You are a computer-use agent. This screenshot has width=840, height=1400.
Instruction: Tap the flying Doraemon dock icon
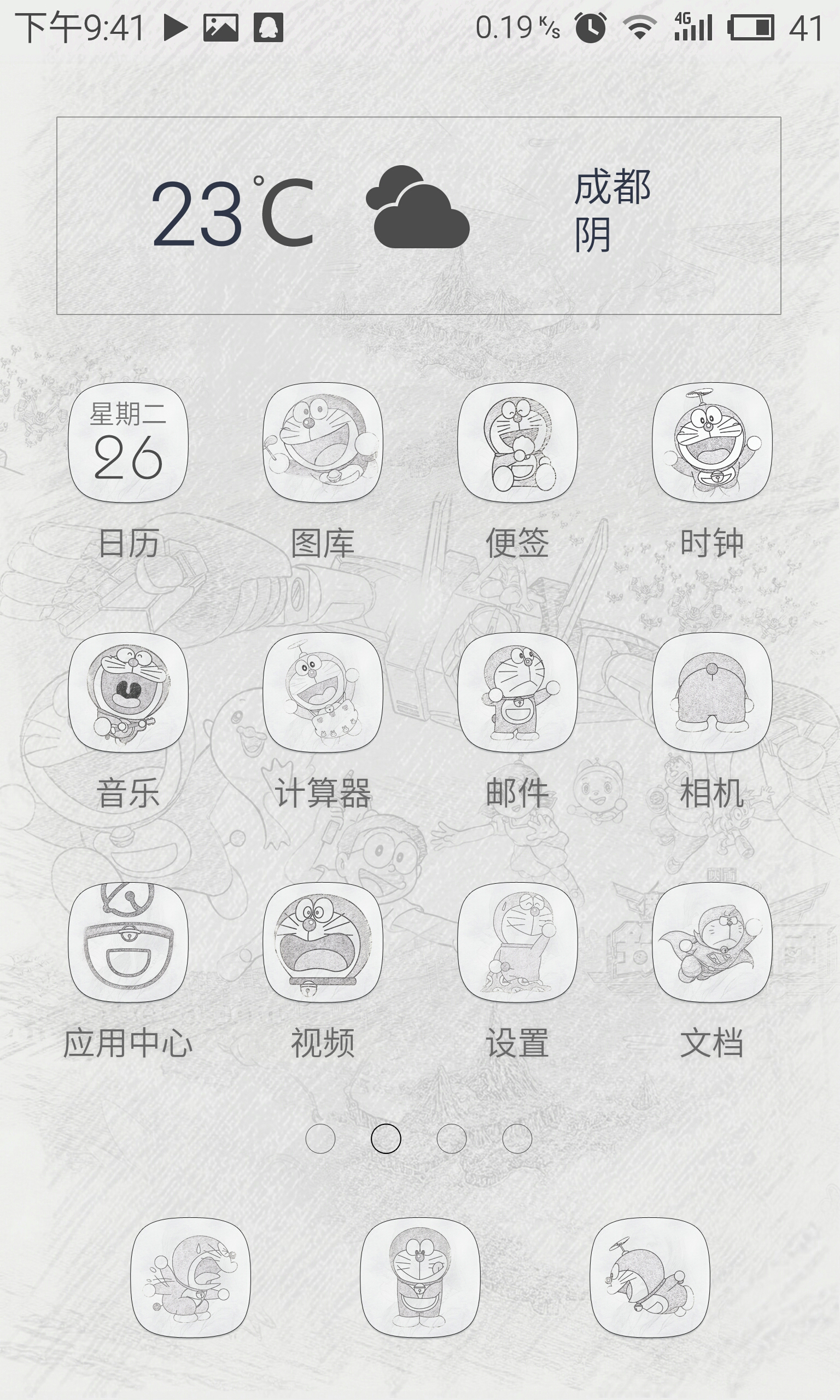coord(650,1277)
